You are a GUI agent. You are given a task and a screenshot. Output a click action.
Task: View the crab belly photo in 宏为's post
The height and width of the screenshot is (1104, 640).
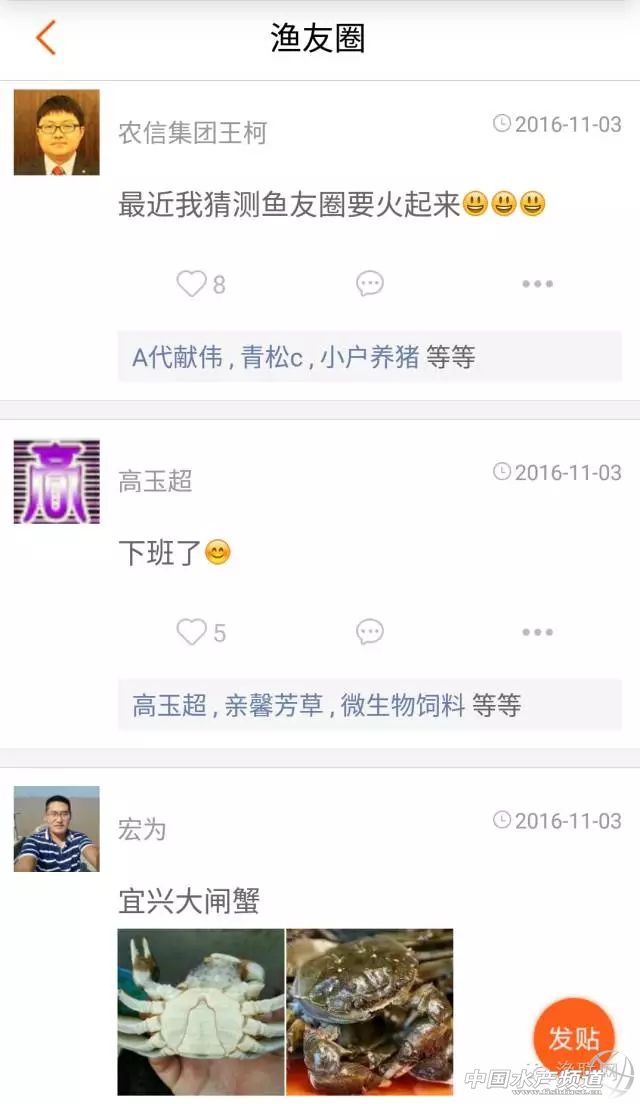coord(201,1011)
